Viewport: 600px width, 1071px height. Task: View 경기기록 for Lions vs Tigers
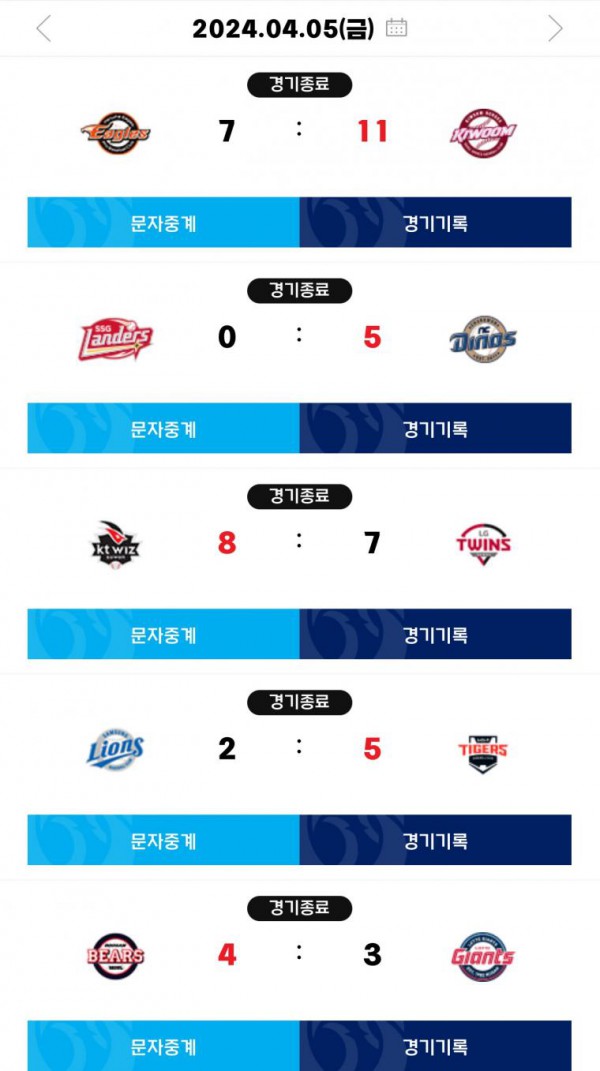coord(435,840)
